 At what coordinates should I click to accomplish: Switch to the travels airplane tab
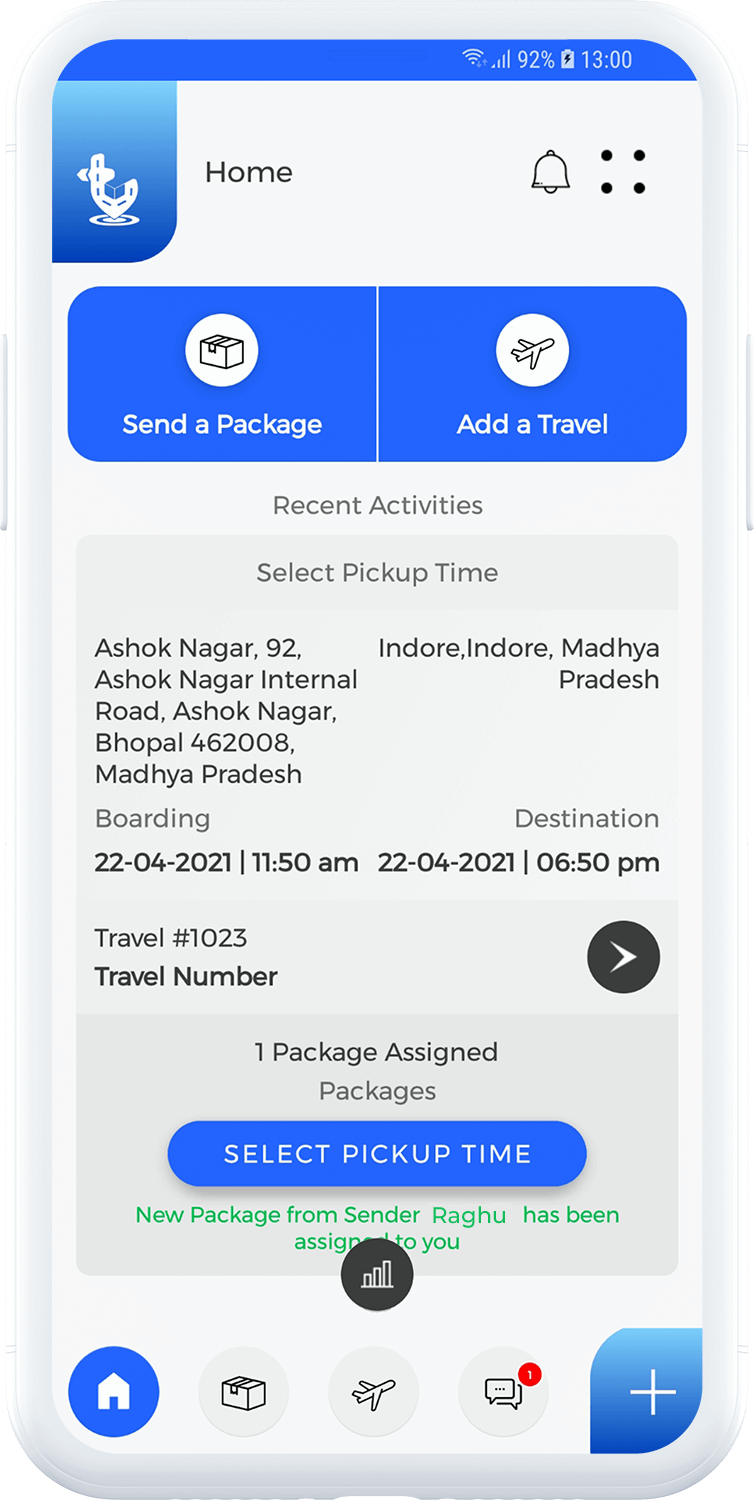[x=373, y=1391]
